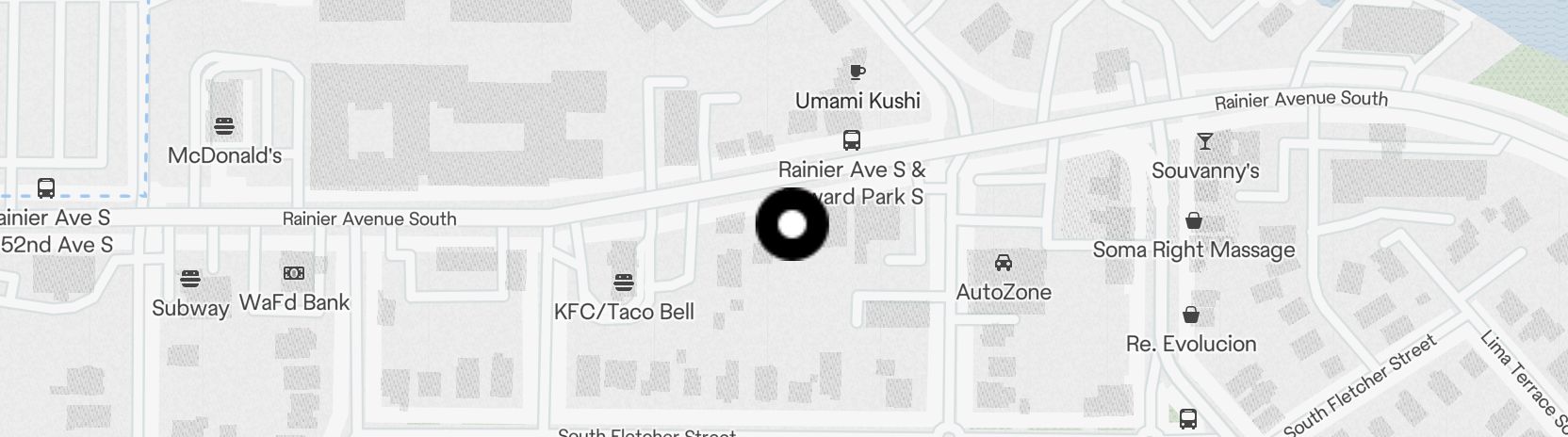1568x437 pixels.
Task: Select the Re. Evolucion shop marker
Action: tap(1191, 314)
